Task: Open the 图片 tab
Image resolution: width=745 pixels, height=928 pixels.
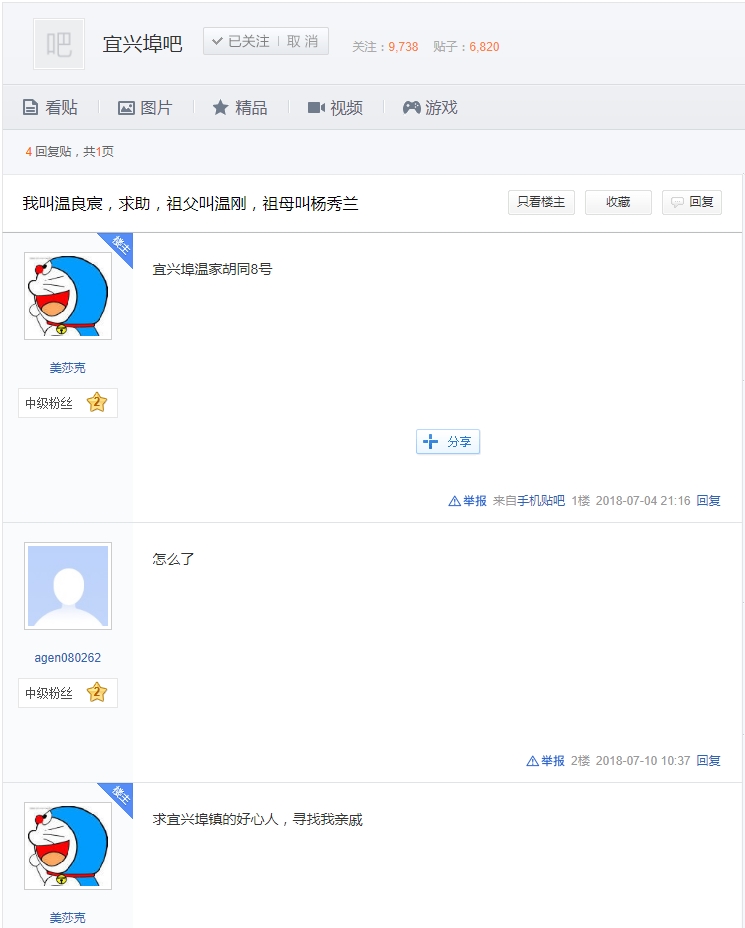Action: (145, 108)
